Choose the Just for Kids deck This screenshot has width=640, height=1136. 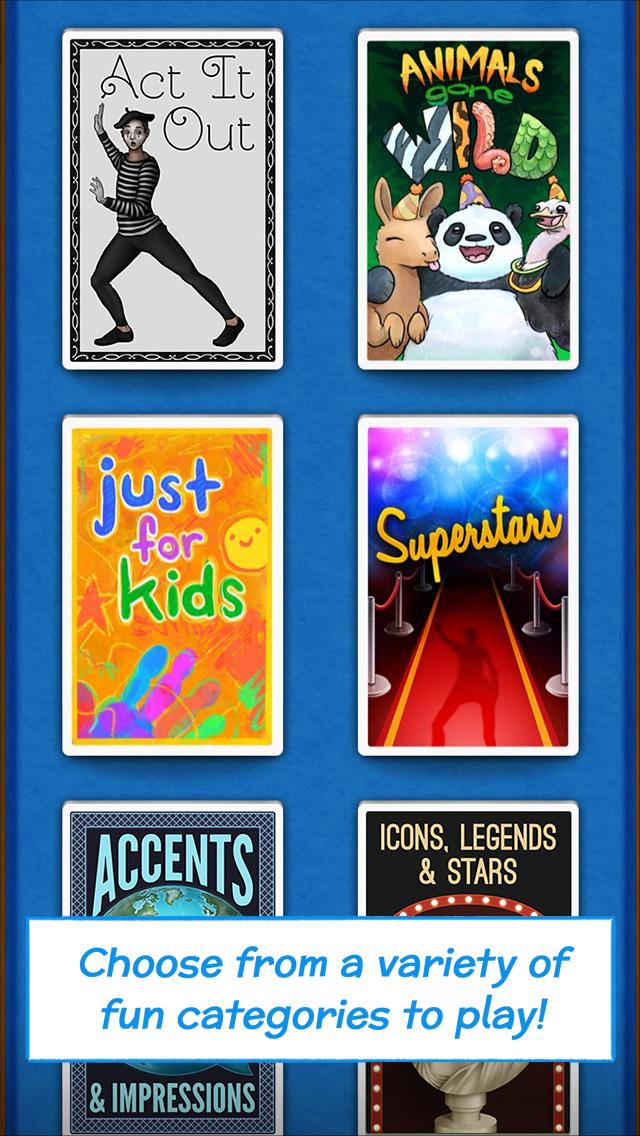pyautogui.click(x=172, y=585)
